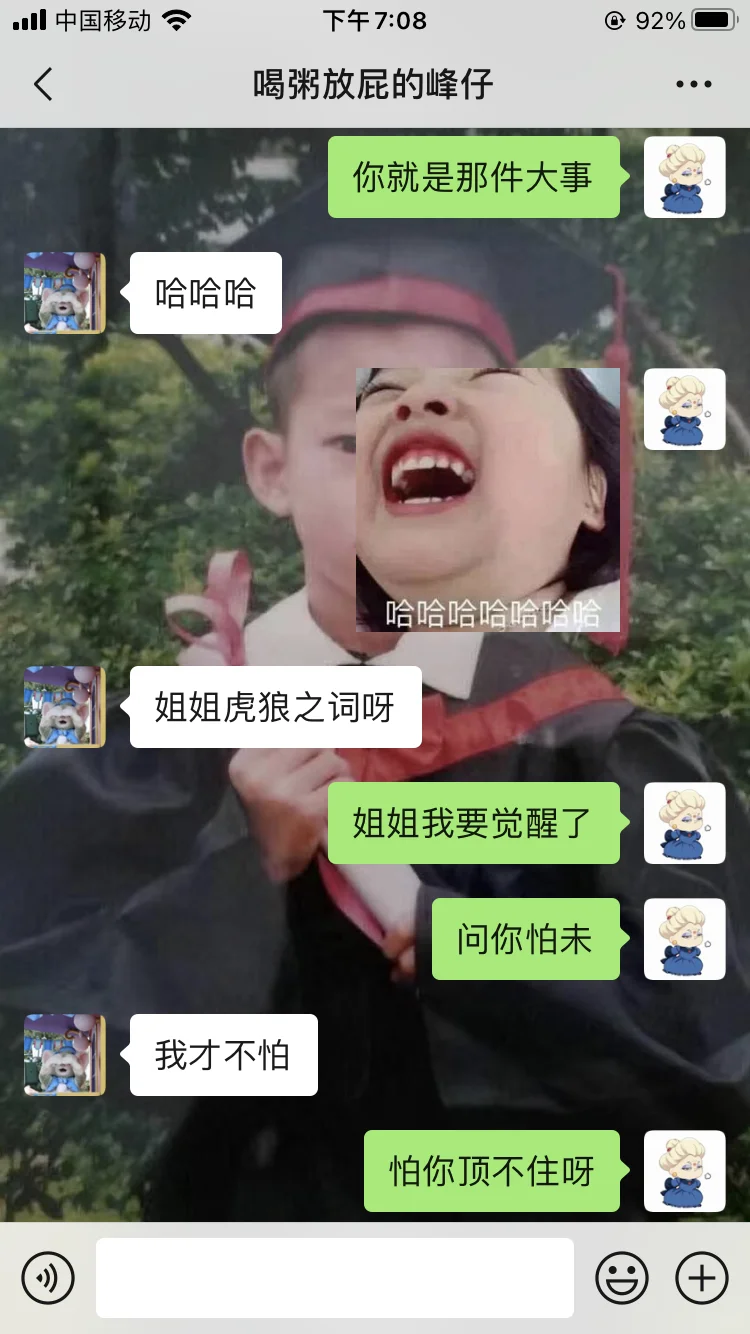750x1334 pixels.
Task: Open the emoji sticker panel
Action: tap(622, 1277)
